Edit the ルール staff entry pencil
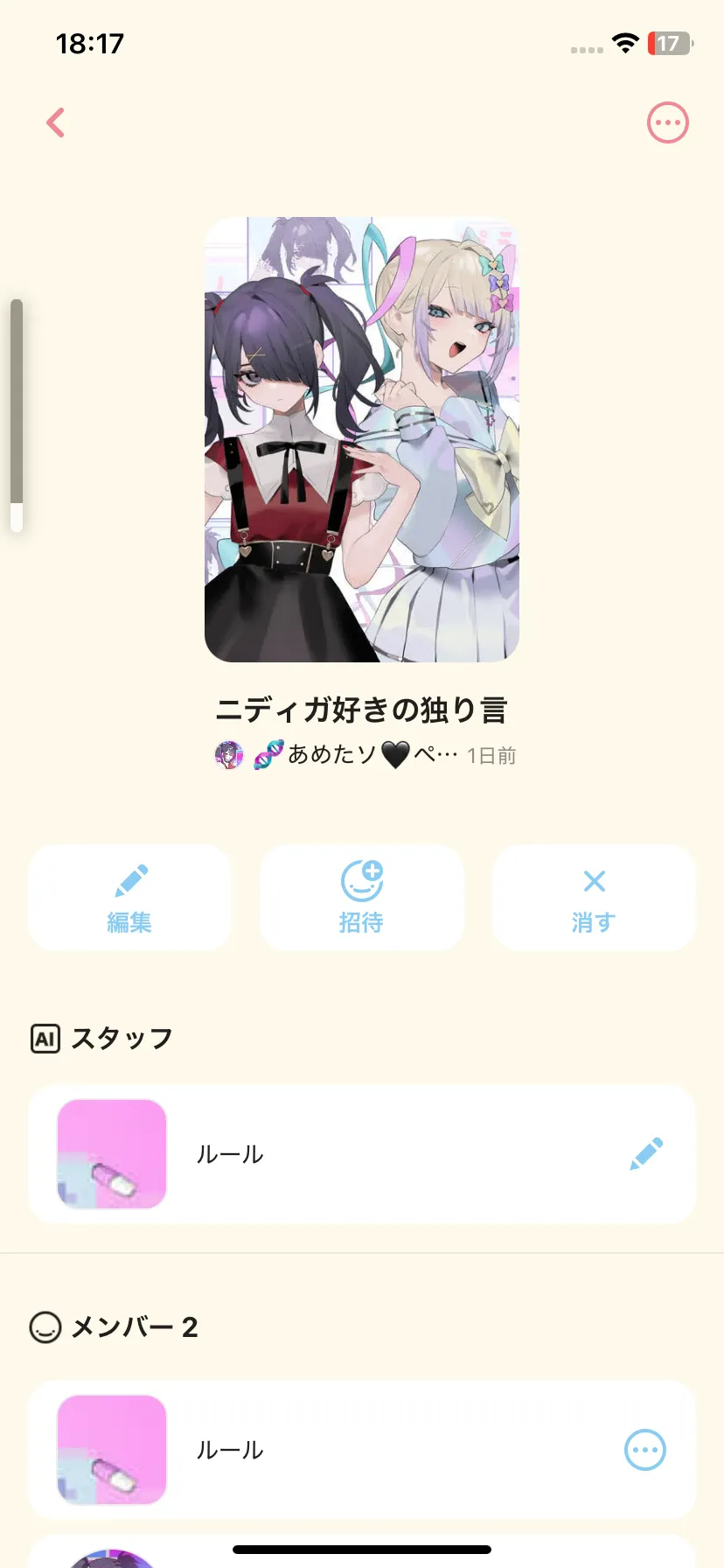The height and width of the screenshot is (1568, 724). coord(646,1154)
